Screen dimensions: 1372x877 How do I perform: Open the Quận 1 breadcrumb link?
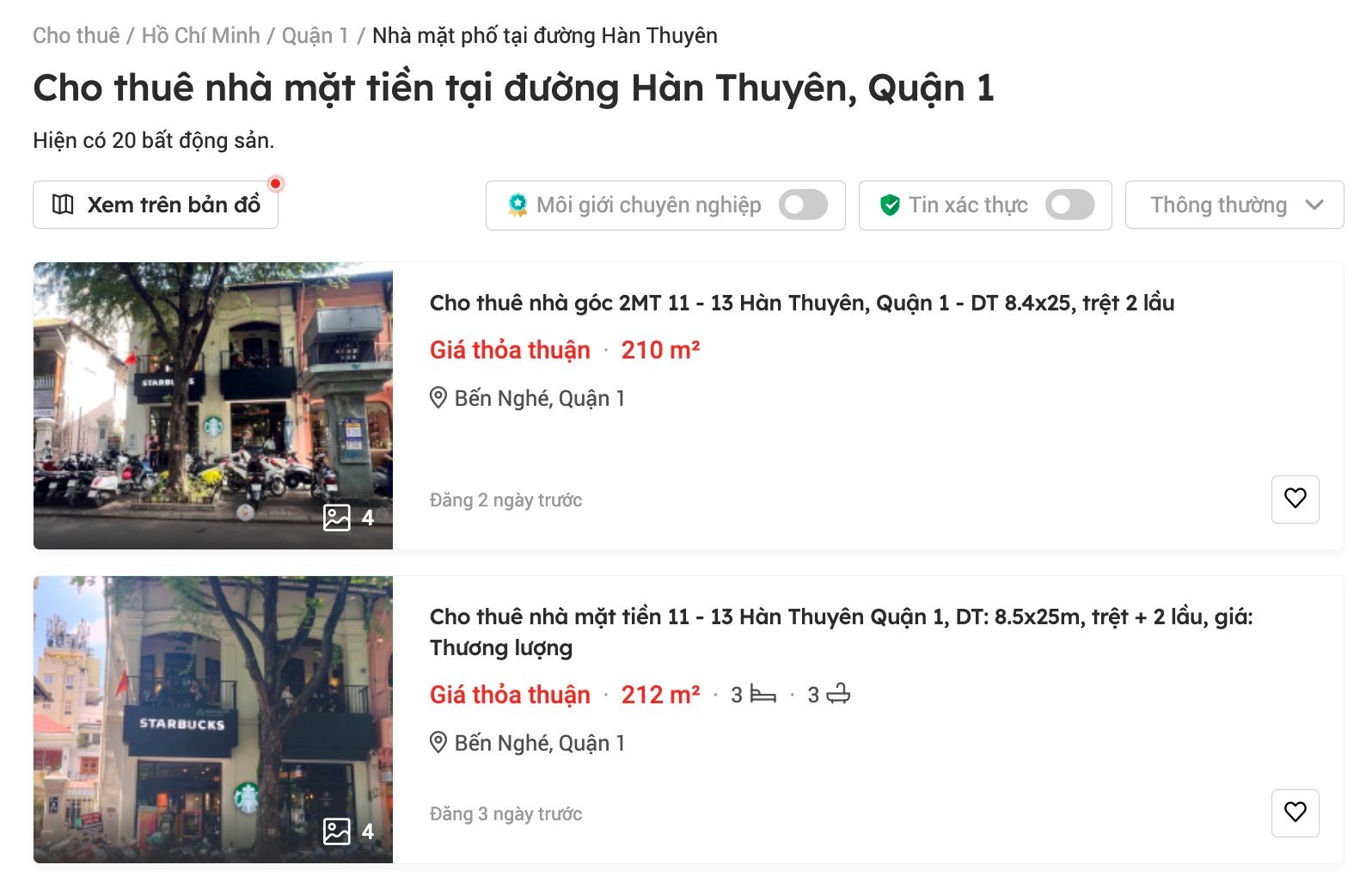click(315, 35)
